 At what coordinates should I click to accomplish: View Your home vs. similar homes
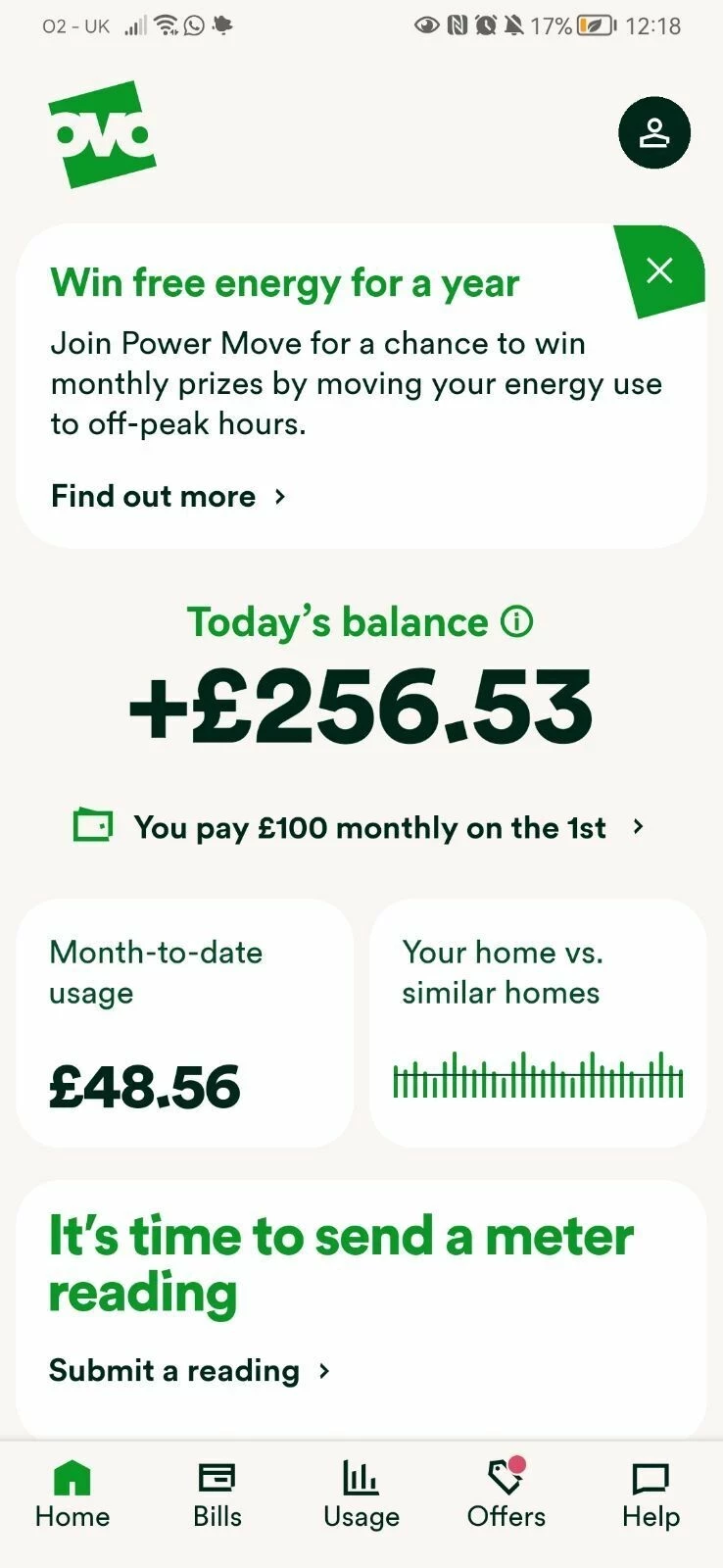537,1023
